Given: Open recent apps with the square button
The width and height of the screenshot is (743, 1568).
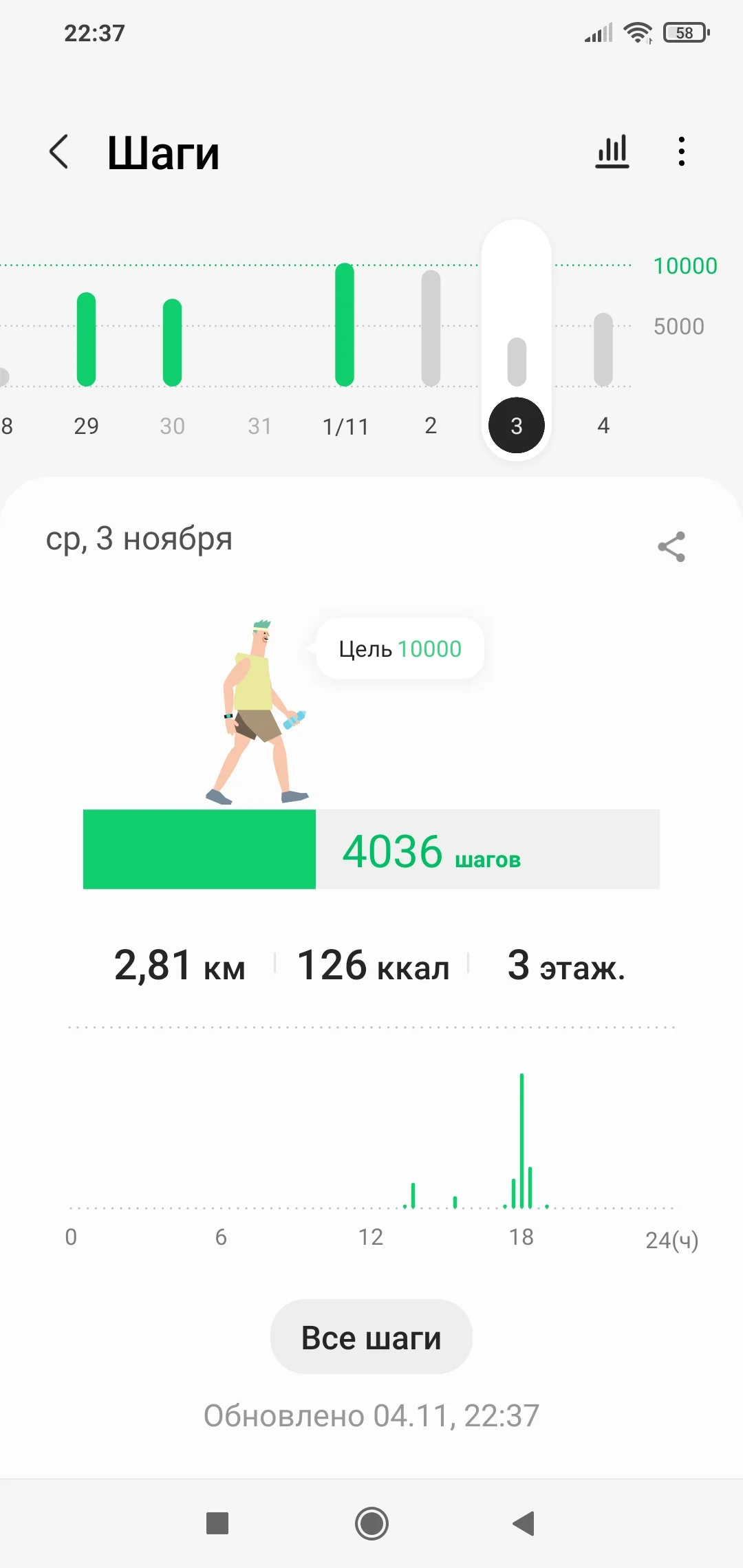Looking at the screenshot, I should pyautogui.click(x=217, y=1523).
